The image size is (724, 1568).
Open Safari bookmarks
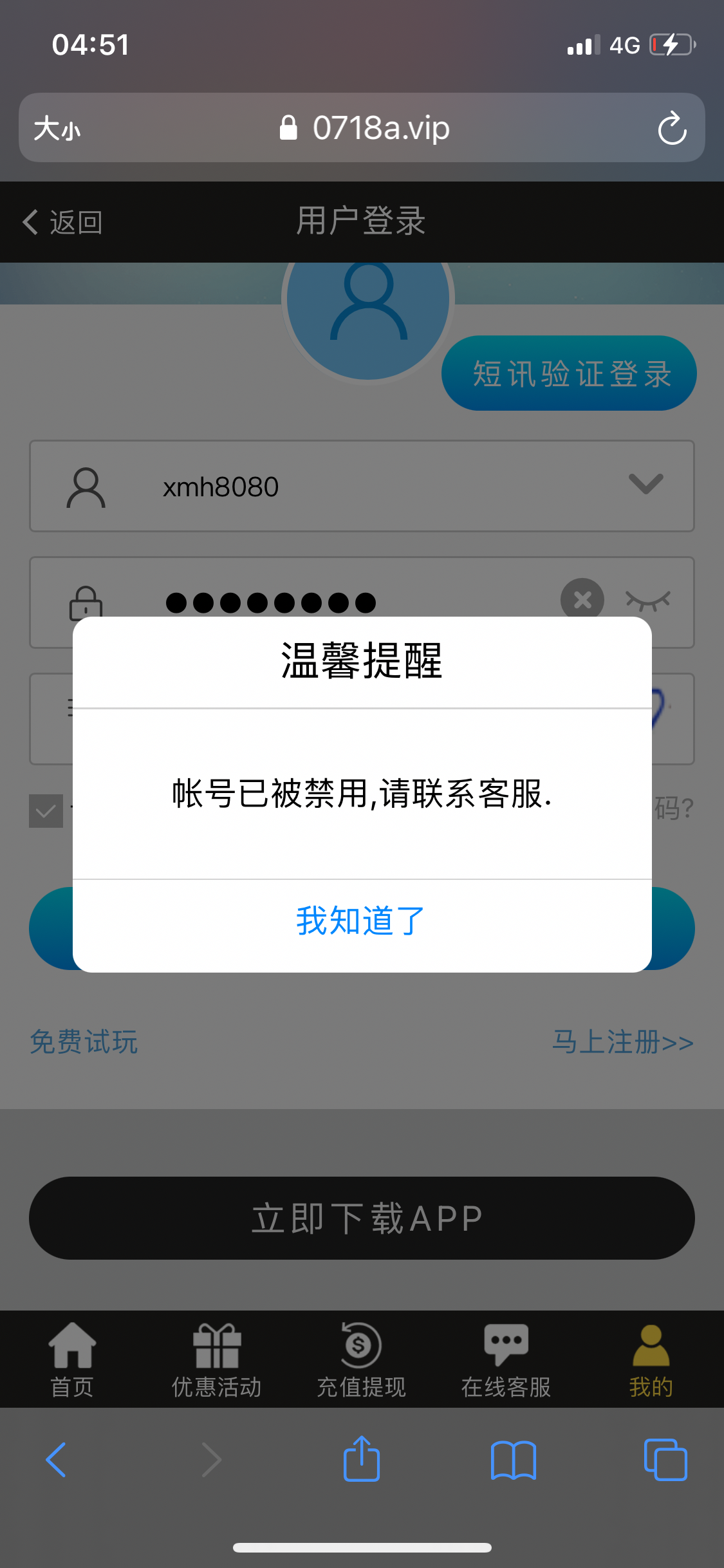513,1460
